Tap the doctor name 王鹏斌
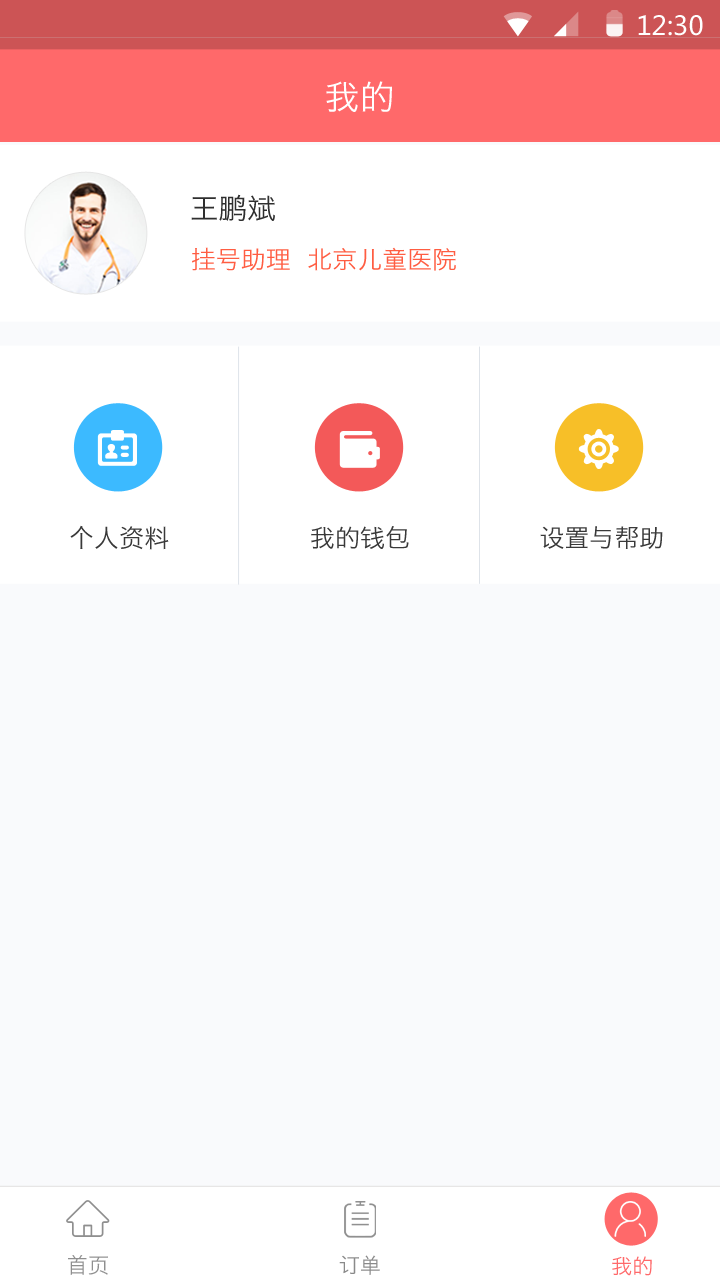The width and height of the screenshot is (720, 1280). pyautogui.click(x=233, y=210)
